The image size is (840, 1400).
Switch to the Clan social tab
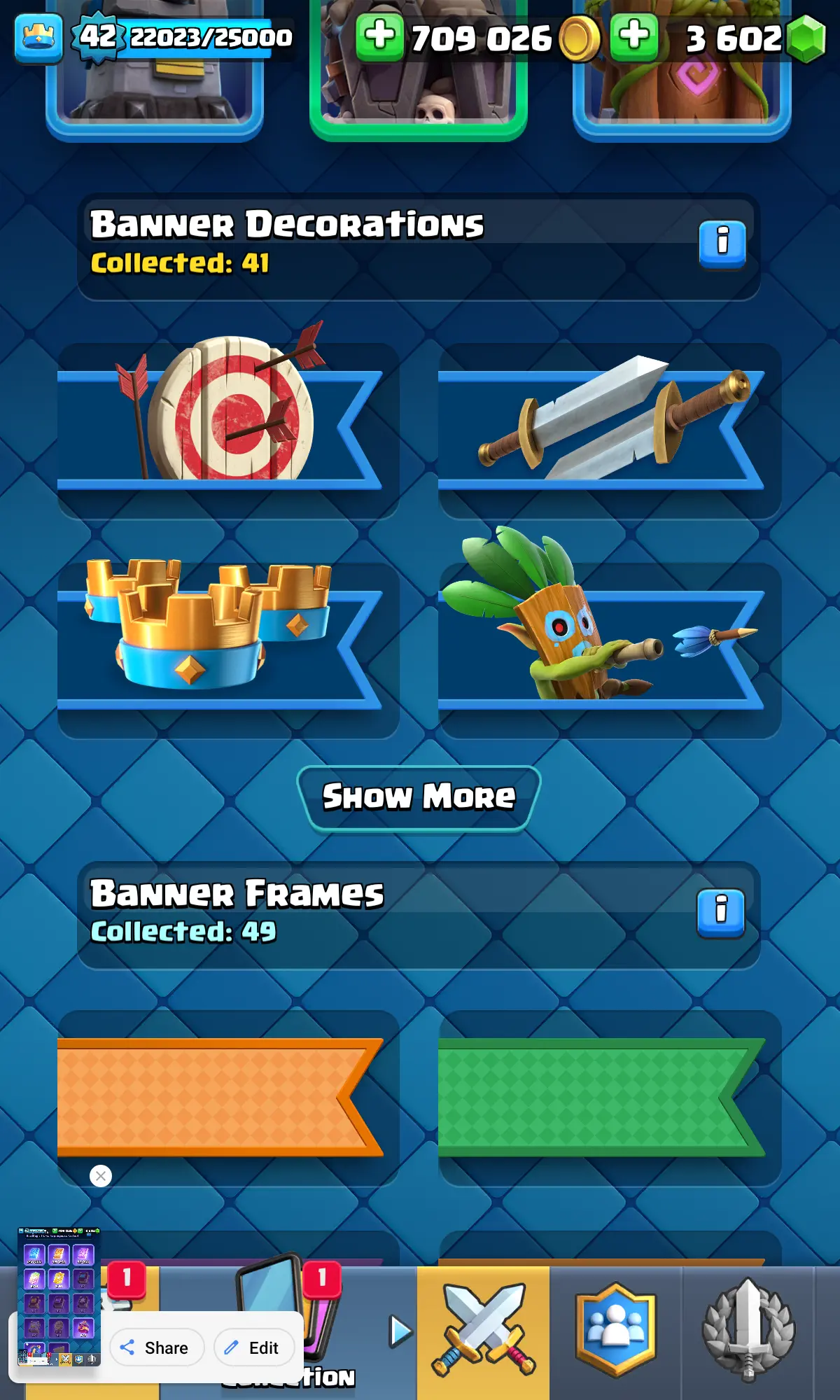tap(616, 1330)
